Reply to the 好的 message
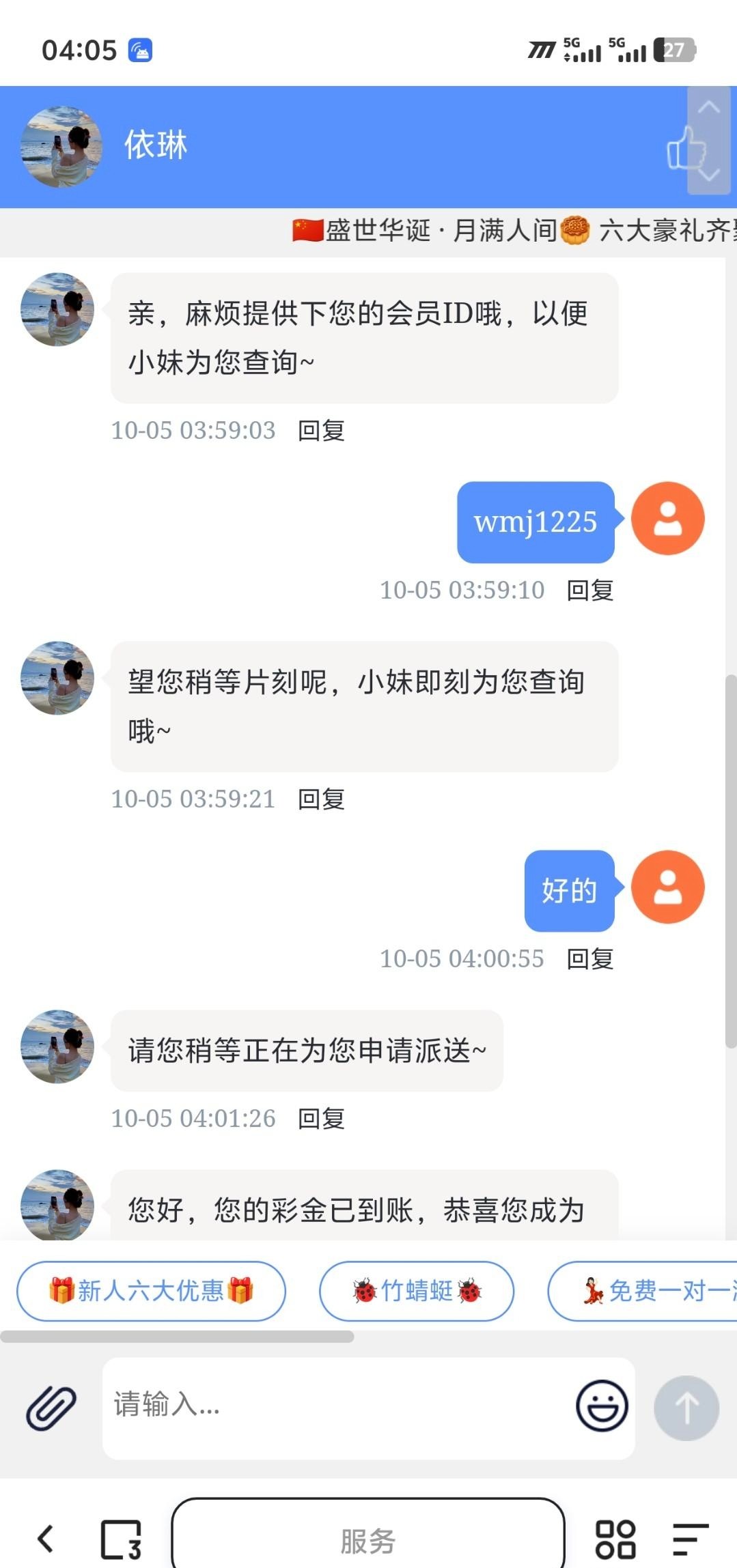The width and height of the screenshot is (737, 1568). coord(589,959)
